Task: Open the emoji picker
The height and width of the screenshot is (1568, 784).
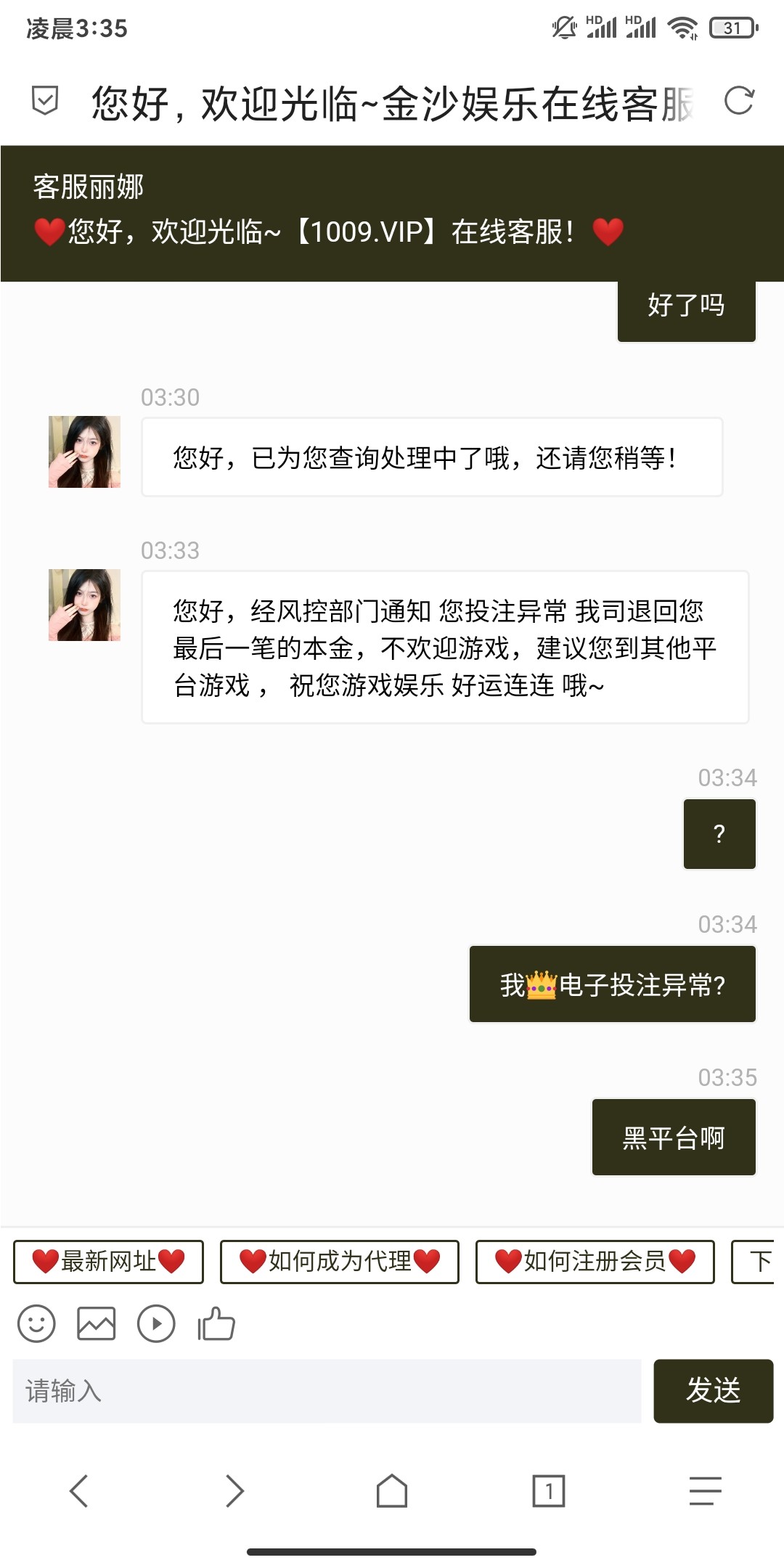Action: coord(36,1323)
